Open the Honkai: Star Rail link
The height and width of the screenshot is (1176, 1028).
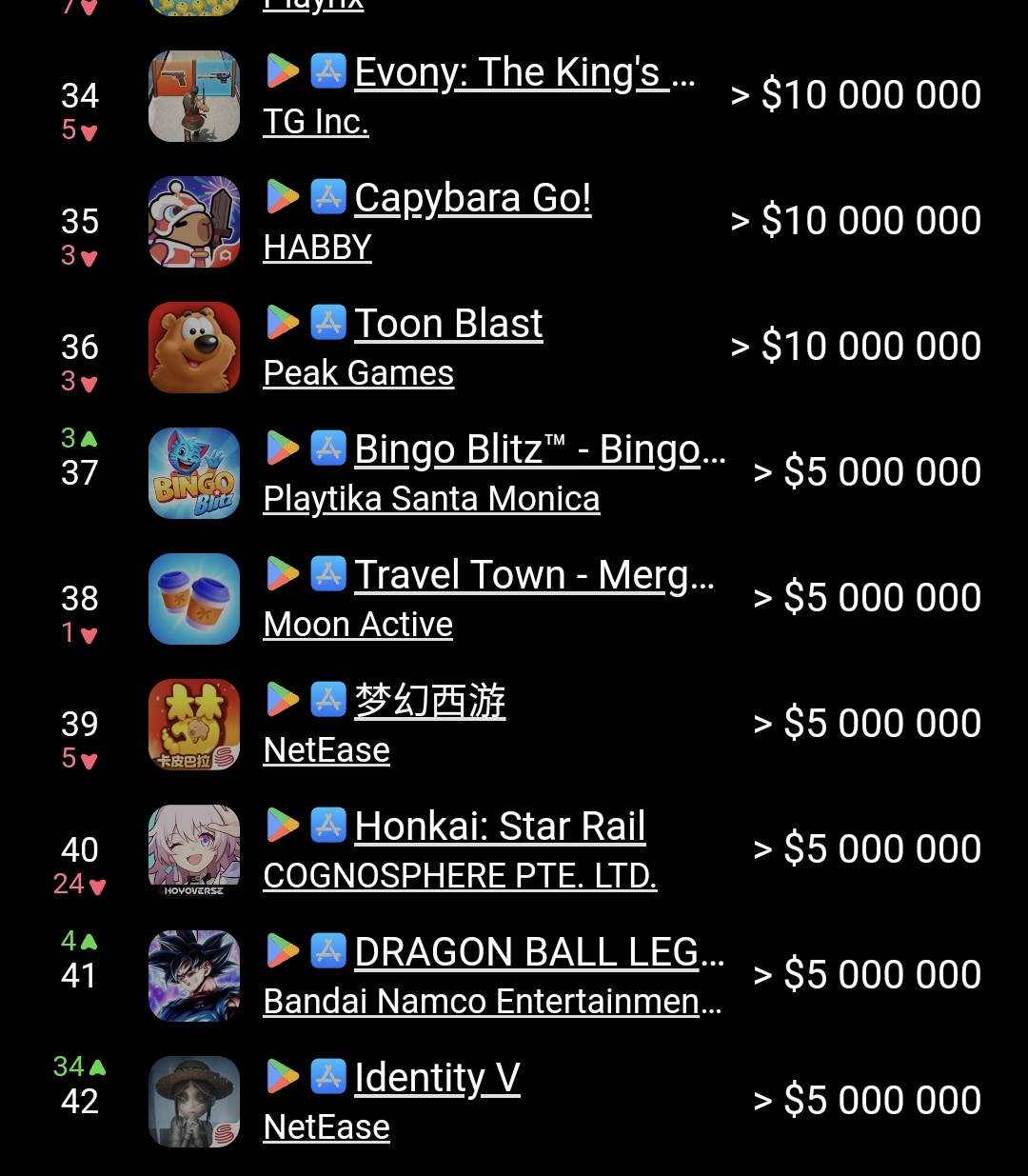pyautogui.click(x=500, y=827)
